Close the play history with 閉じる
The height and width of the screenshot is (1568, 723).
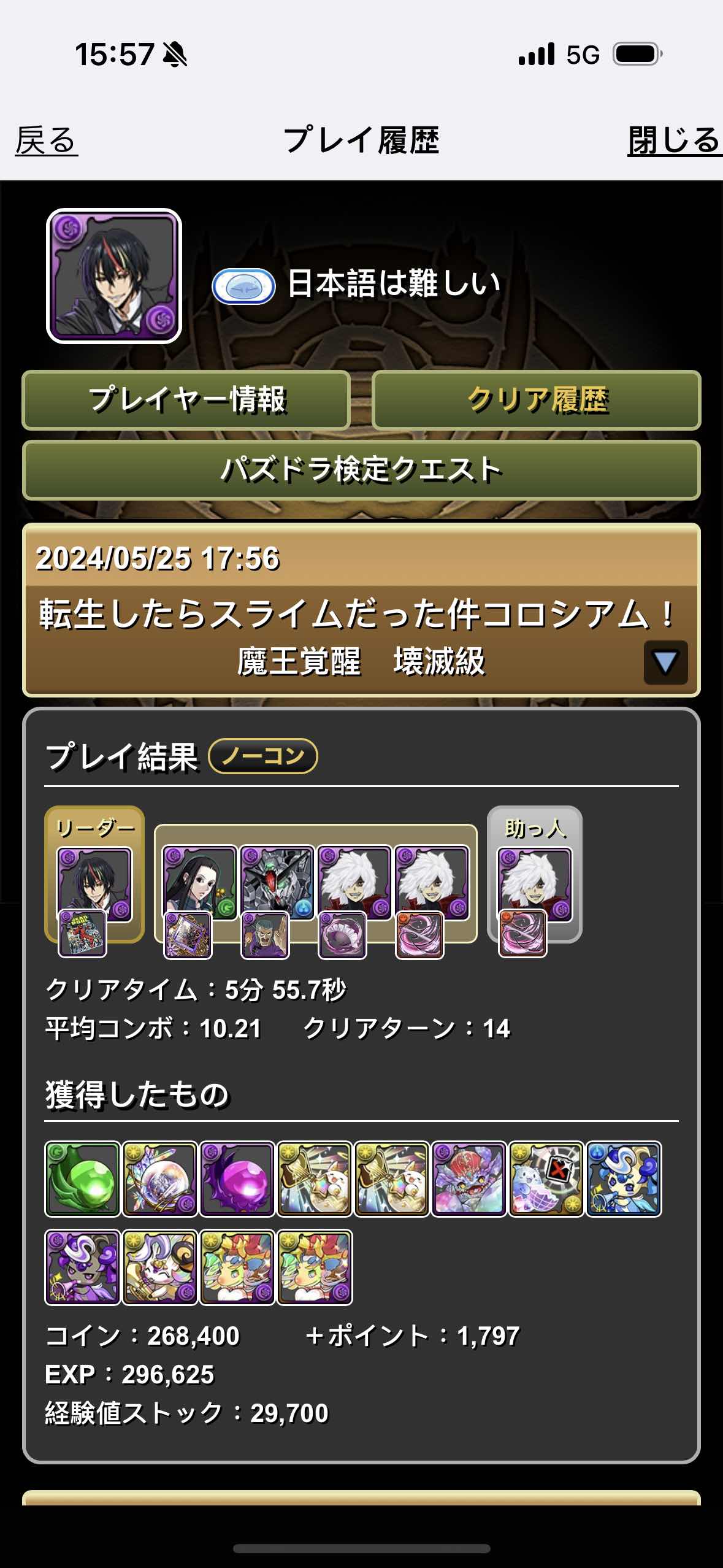click(673, 140)
